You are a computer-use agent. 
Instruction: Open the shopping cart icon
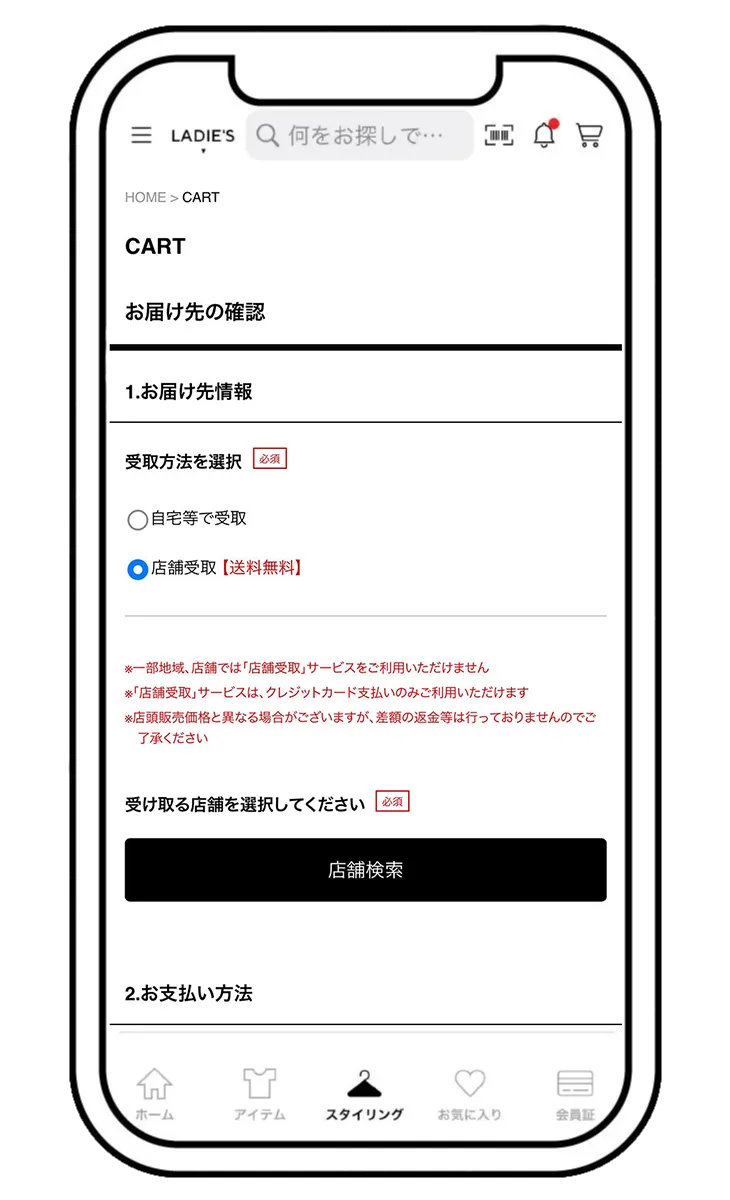pyautogui.click(x=589, y=135)
